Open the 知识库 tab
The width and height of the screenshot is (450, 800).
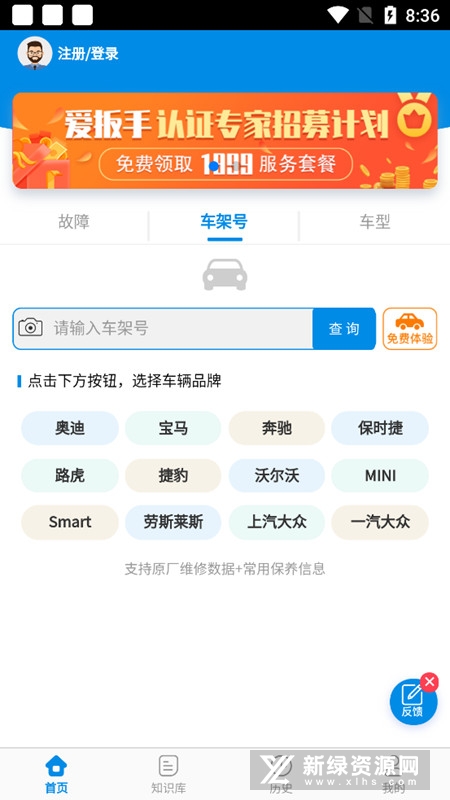[168, 774]
